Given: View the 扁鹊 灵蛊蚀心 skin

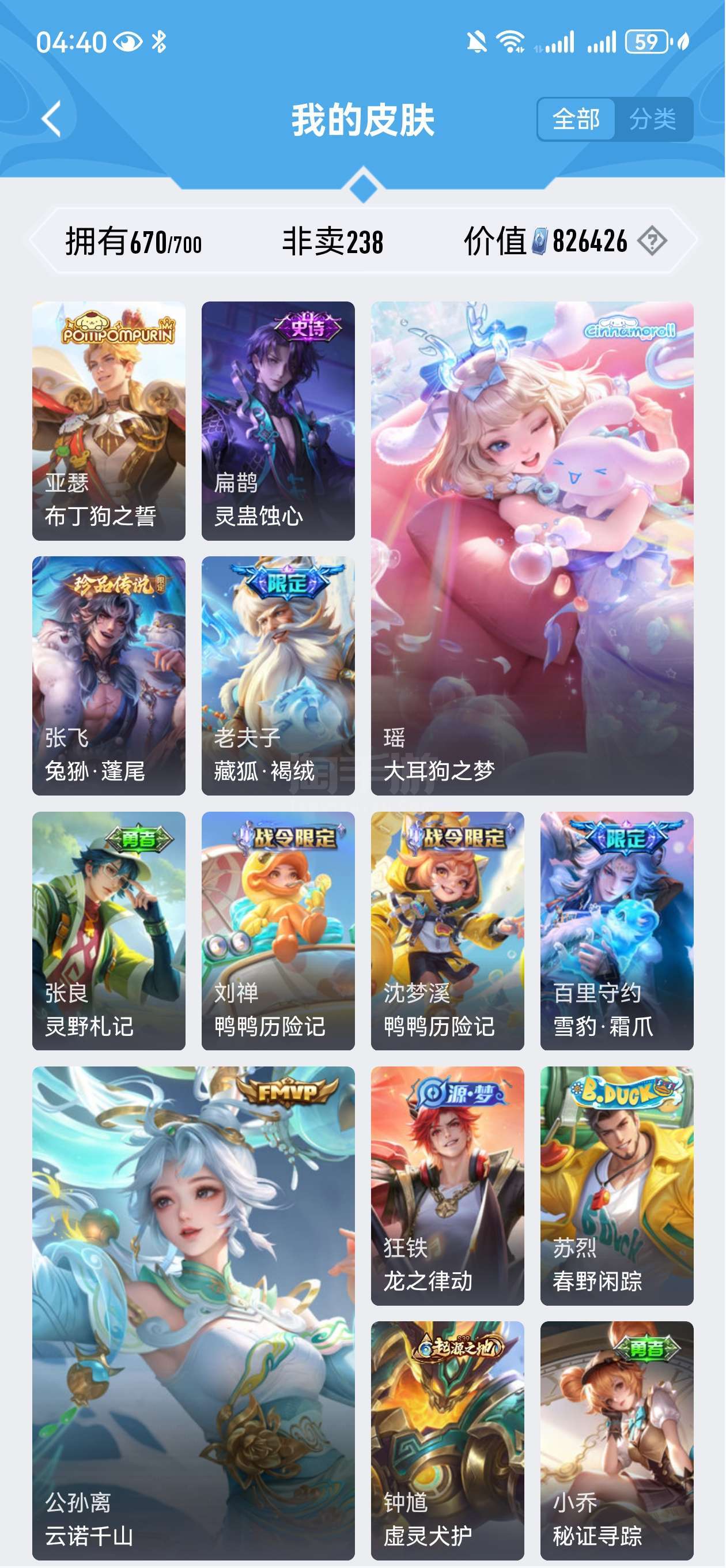Looking at the screenshot, I should (x=278, y=421).
